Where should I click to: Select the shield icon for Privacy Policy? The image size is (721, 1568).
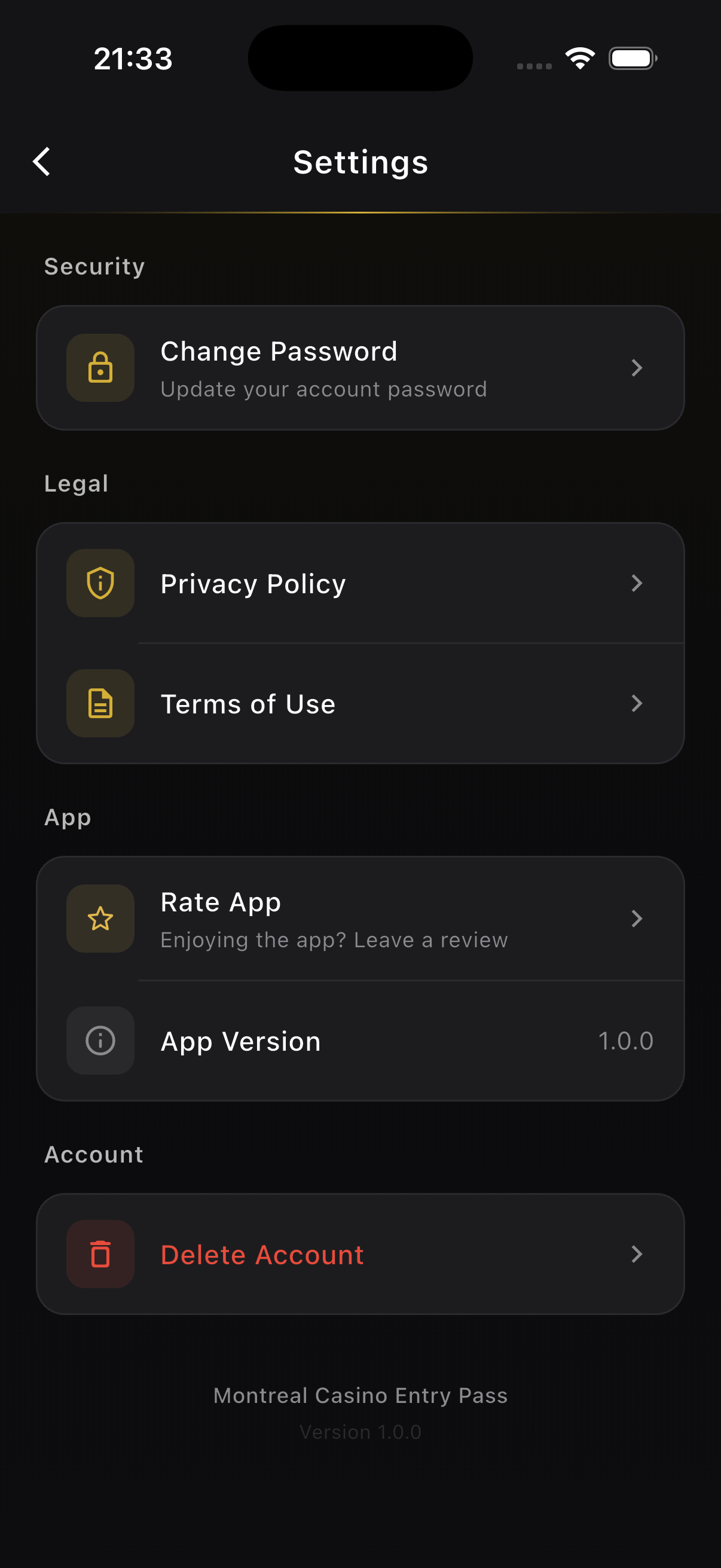point(100,582)
